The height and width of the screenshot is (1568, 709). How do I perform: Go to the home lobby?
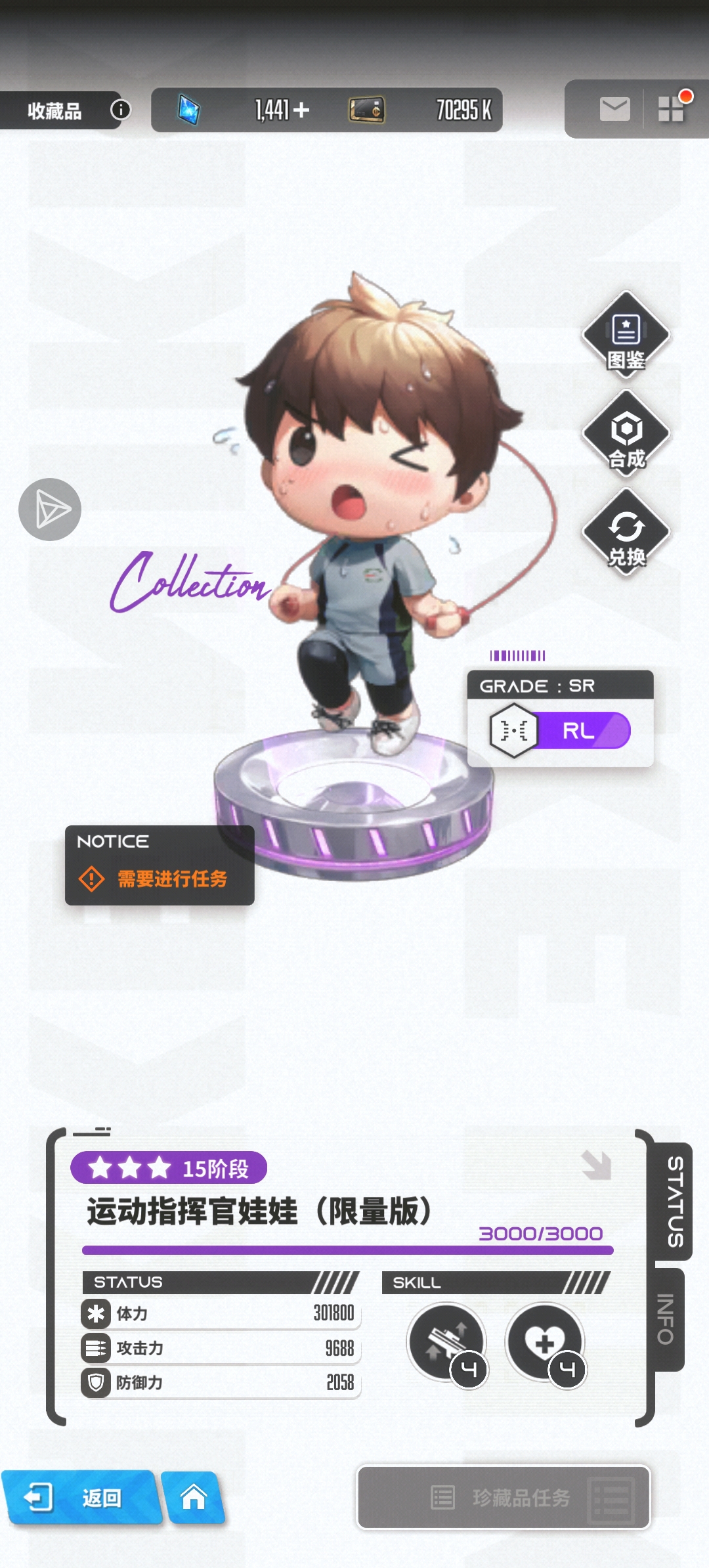click(193, 1498)
